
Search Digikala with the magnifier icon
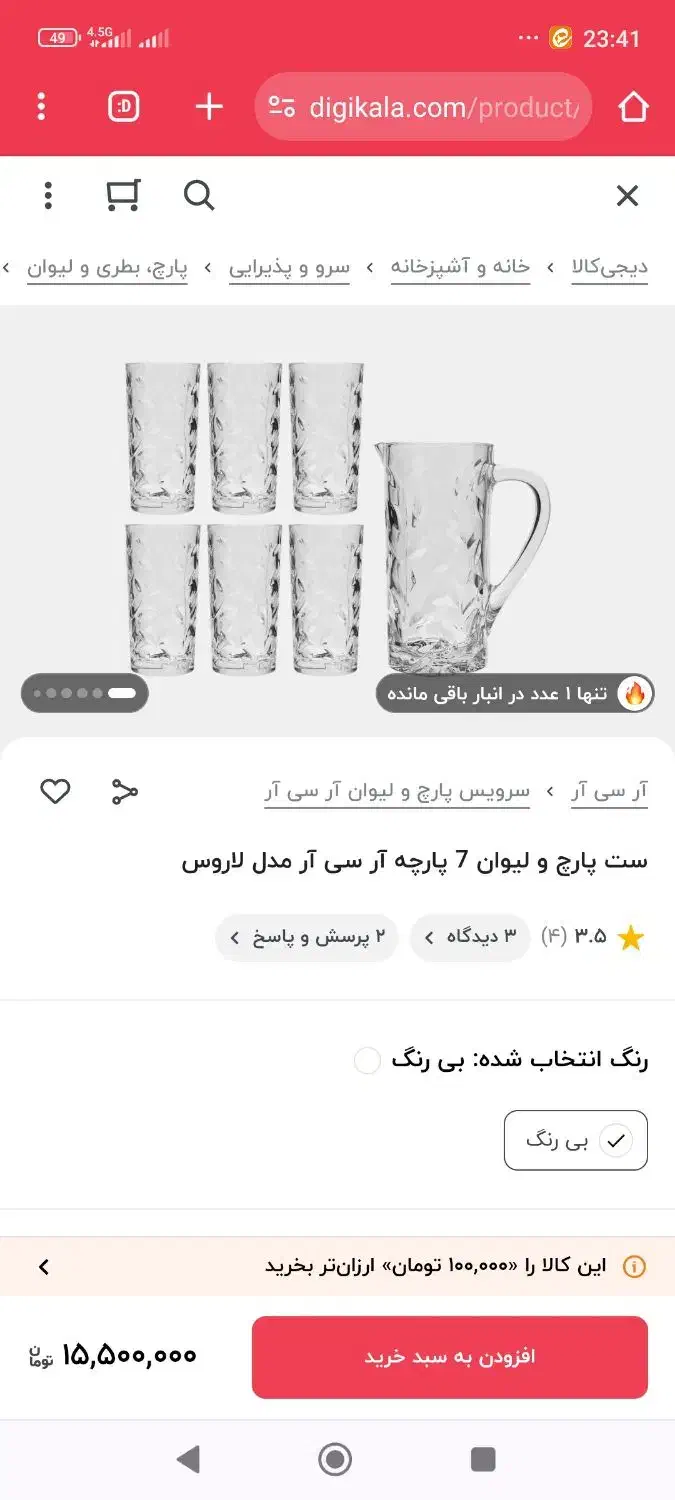point(199,196)
